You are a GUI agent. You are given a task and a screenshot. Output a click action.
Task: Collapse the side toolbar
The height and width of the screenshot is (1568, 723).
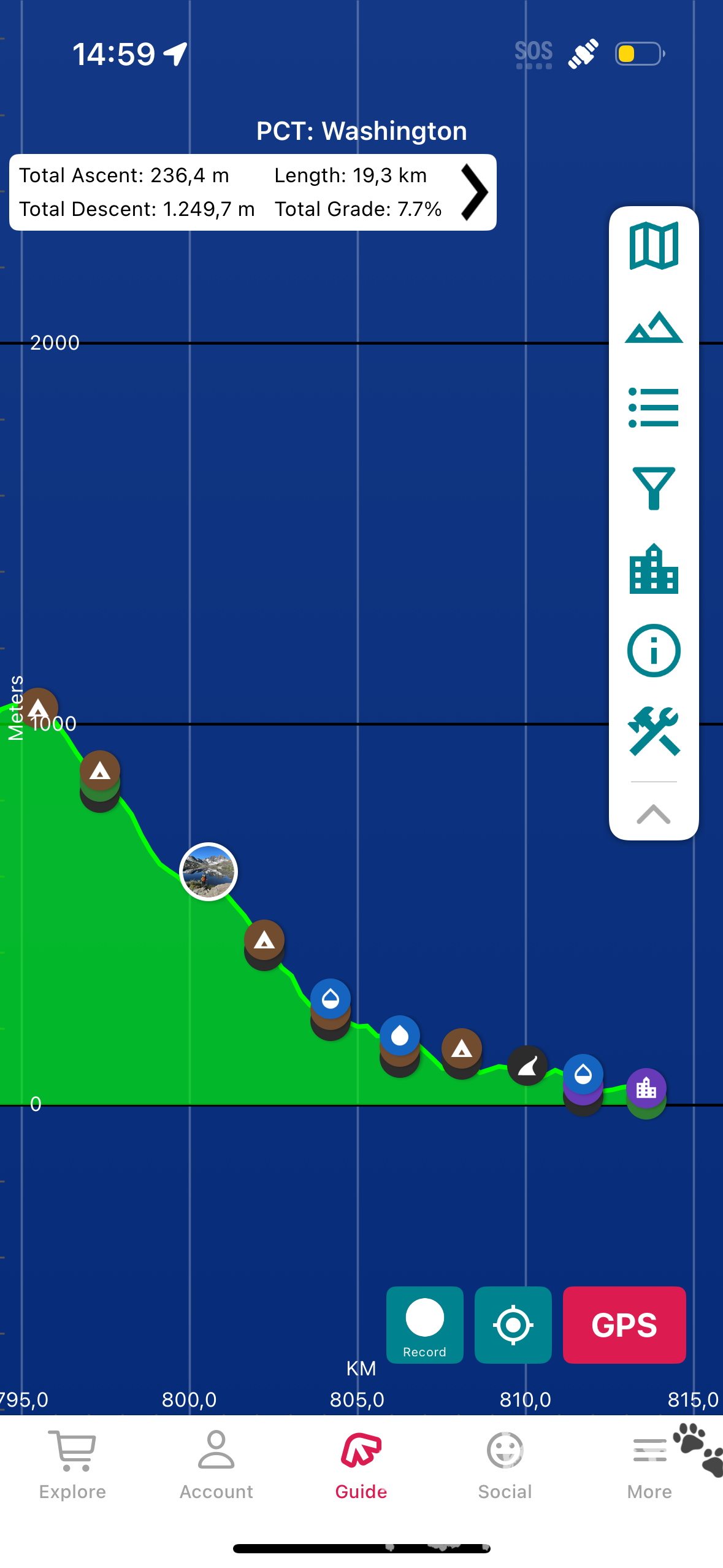654,814
